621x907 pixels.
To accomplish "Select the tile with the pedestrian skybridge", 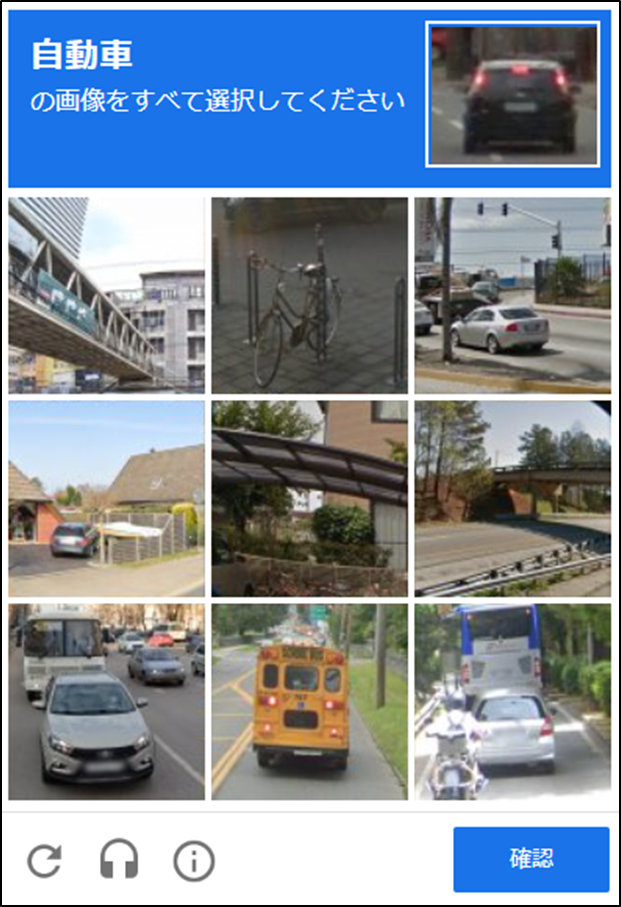I will pyautogui.click(x=107, y=295).
